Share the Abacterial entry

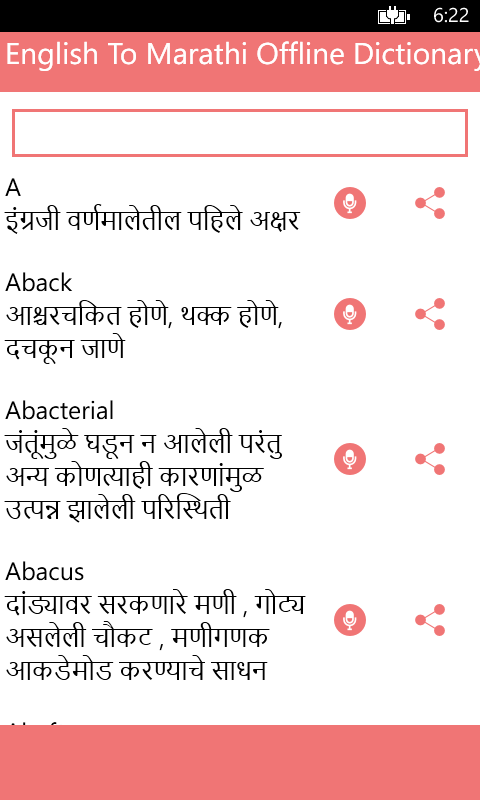click(x=431, y=459)
